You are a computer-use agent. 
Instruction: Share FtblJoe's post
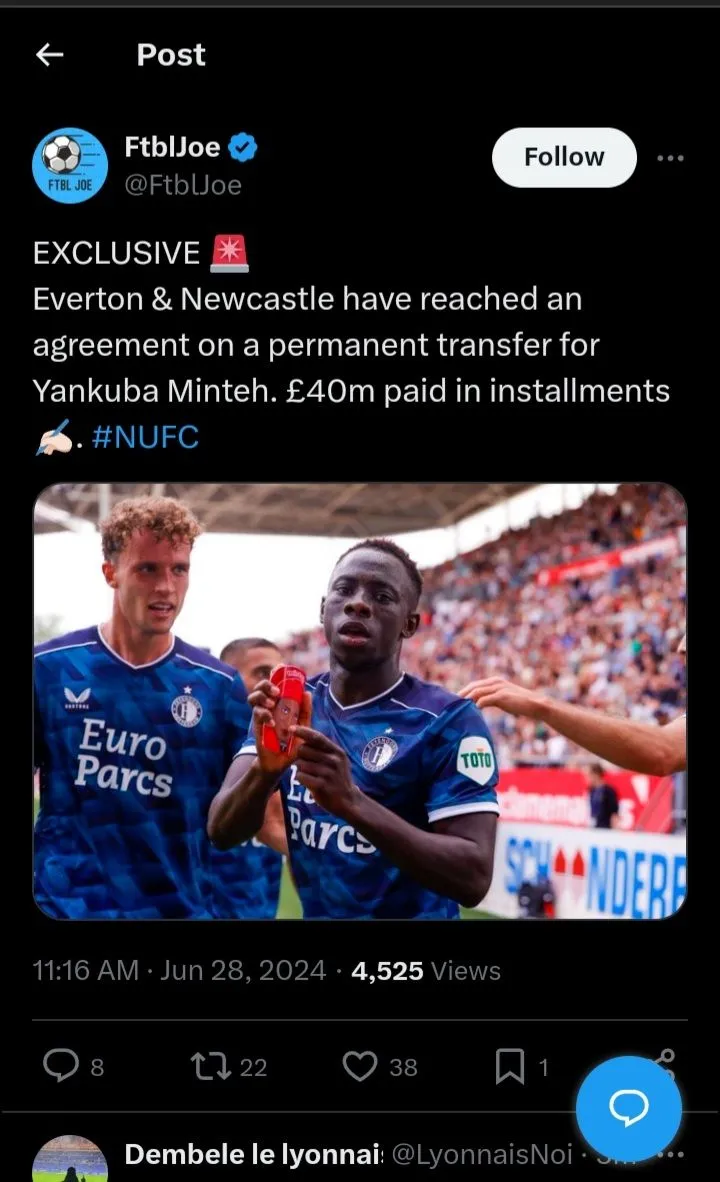(x=665, y=1056)
